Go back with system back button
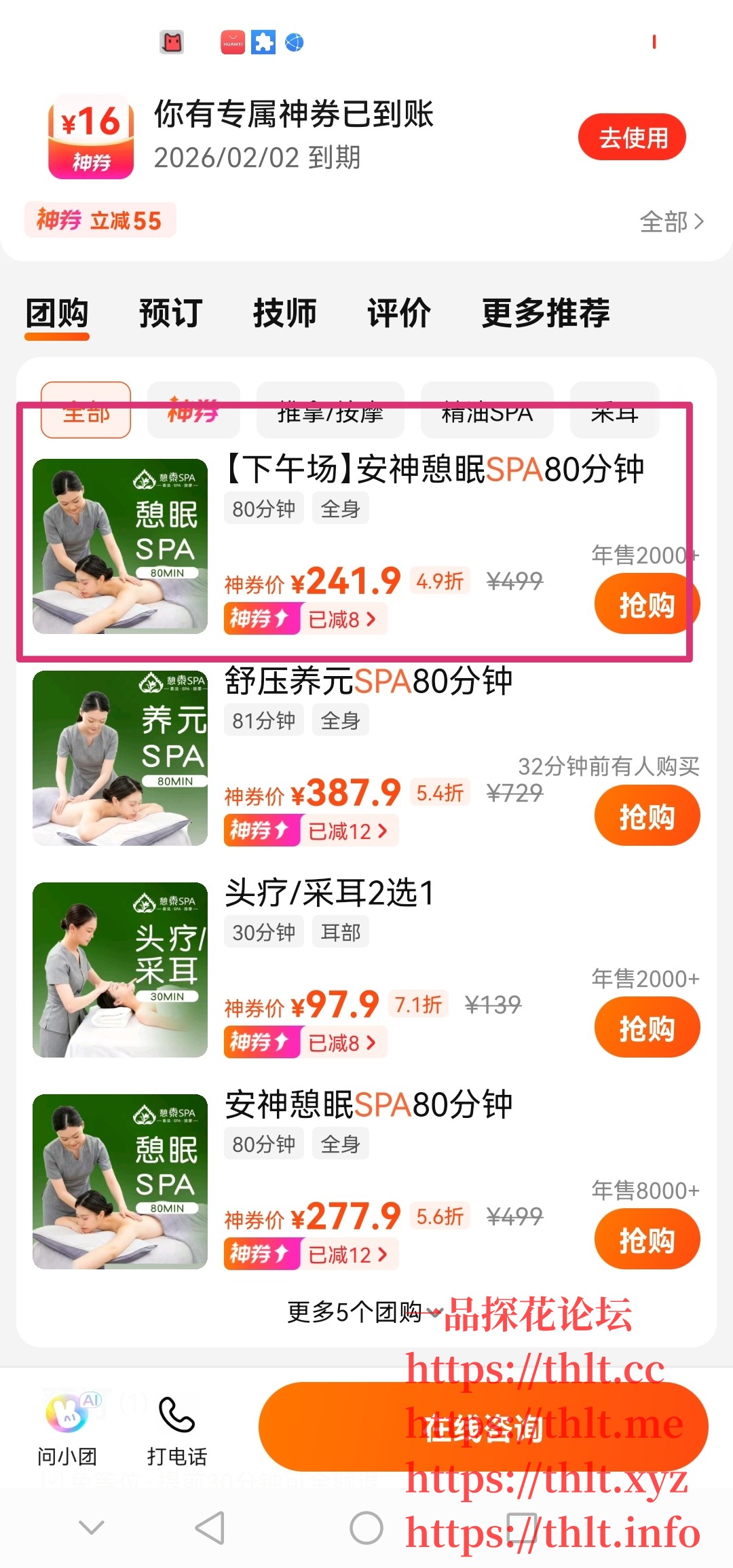Viewport: 733px width, 1568px height. (x=210, y=1528)
